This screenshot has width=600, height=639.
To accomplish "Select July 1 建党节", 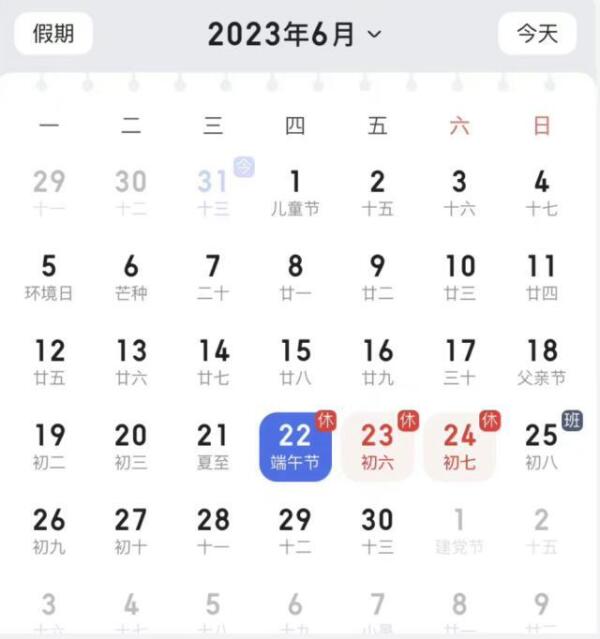I will [x=459, y=530].
